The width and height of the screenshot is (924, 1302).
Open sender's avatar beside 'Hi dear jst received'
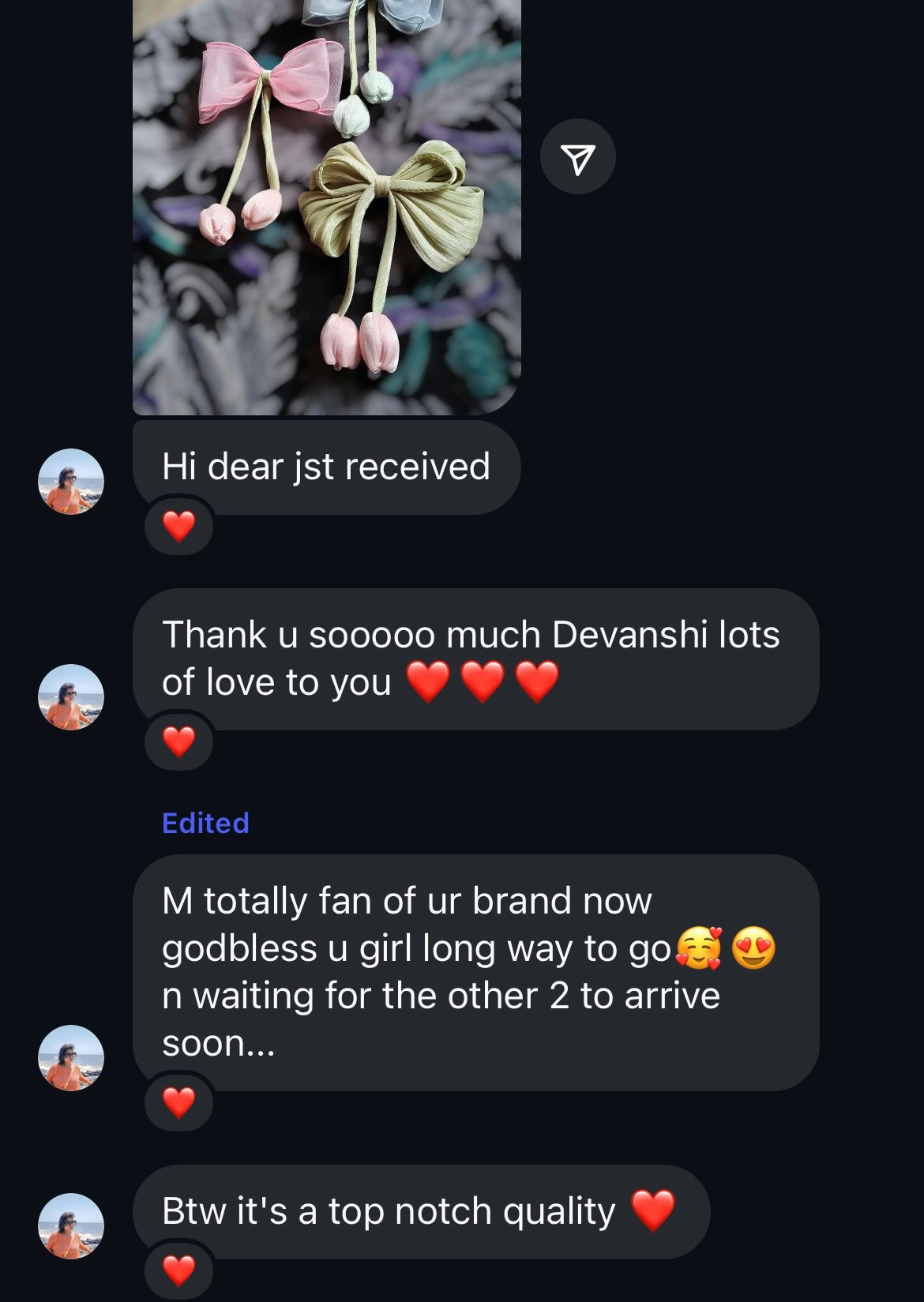coord(71,482)
